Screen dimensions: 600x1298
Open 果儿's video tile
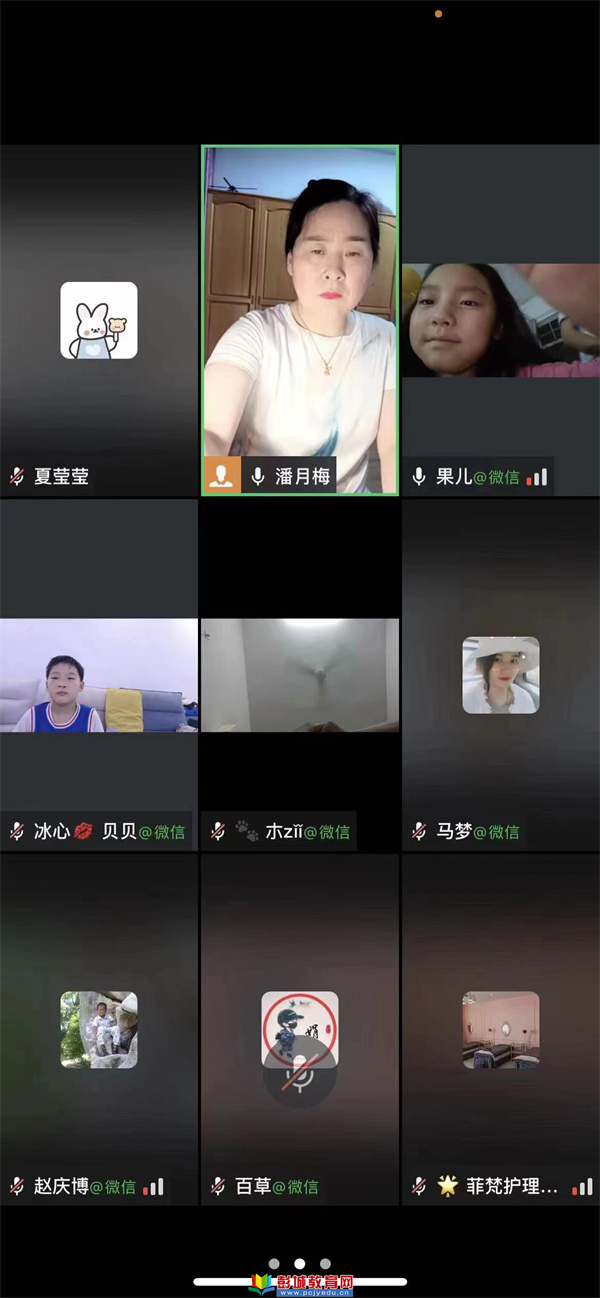coord(501,320)
